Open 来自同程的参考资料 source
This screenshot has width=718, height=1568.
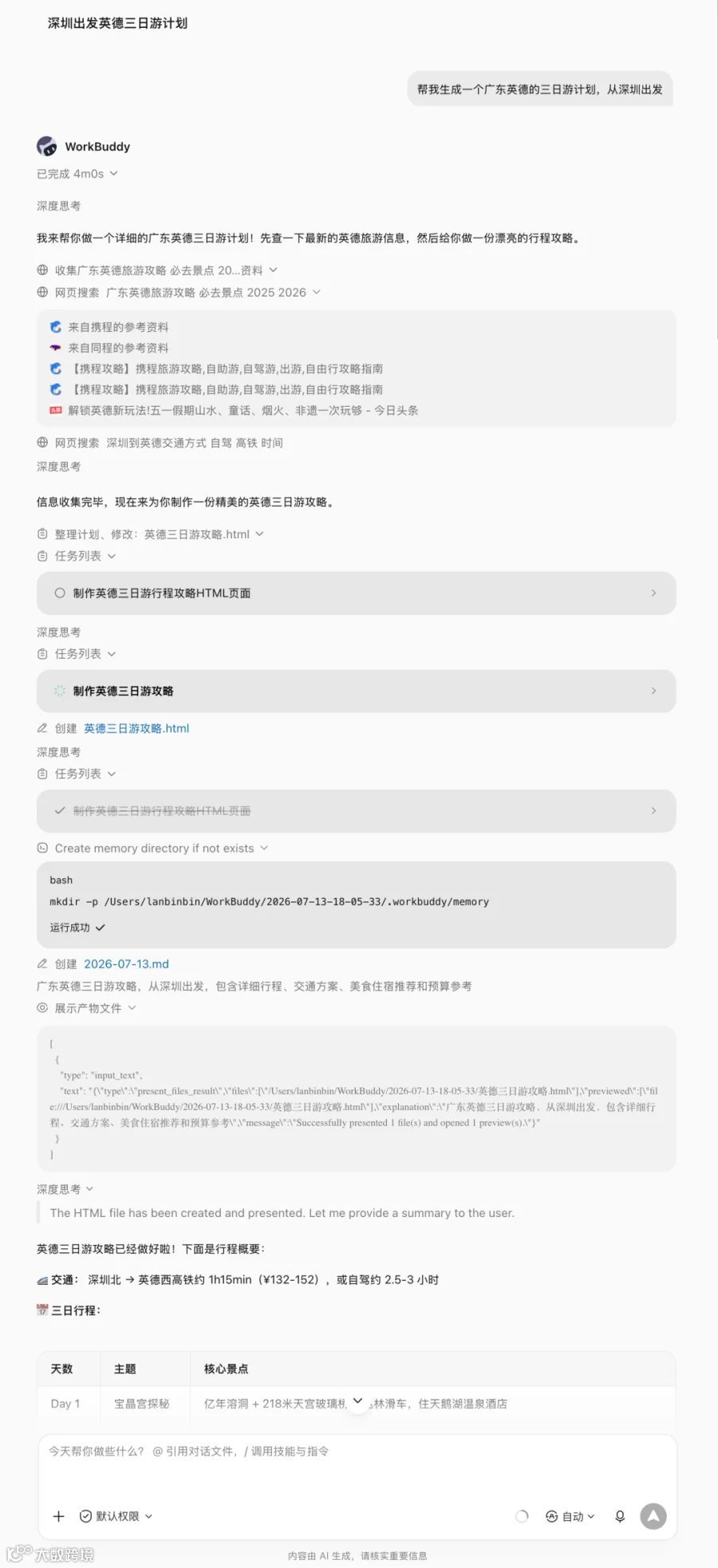[118, 348]
